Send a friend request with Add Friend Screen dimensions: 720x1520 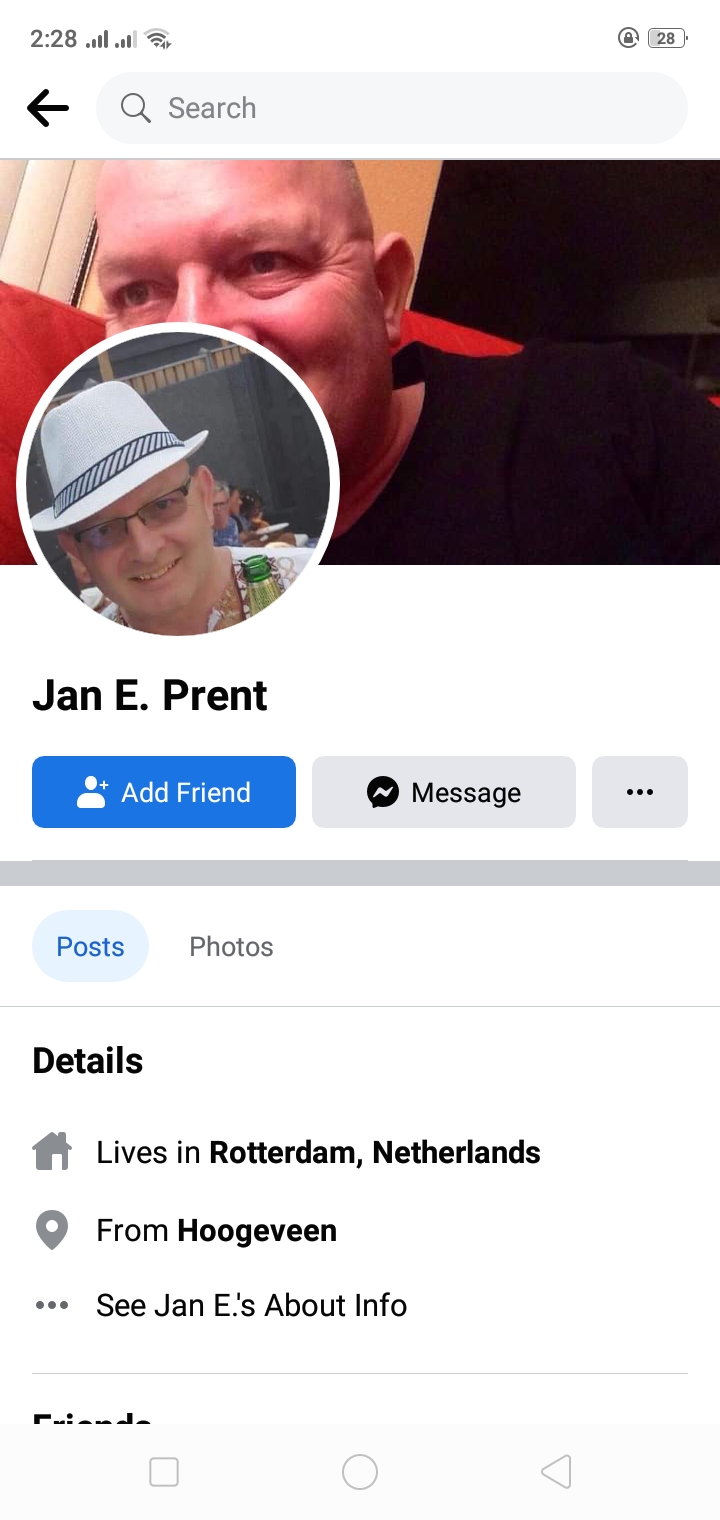pyautogui.click(x=164, y=792)
